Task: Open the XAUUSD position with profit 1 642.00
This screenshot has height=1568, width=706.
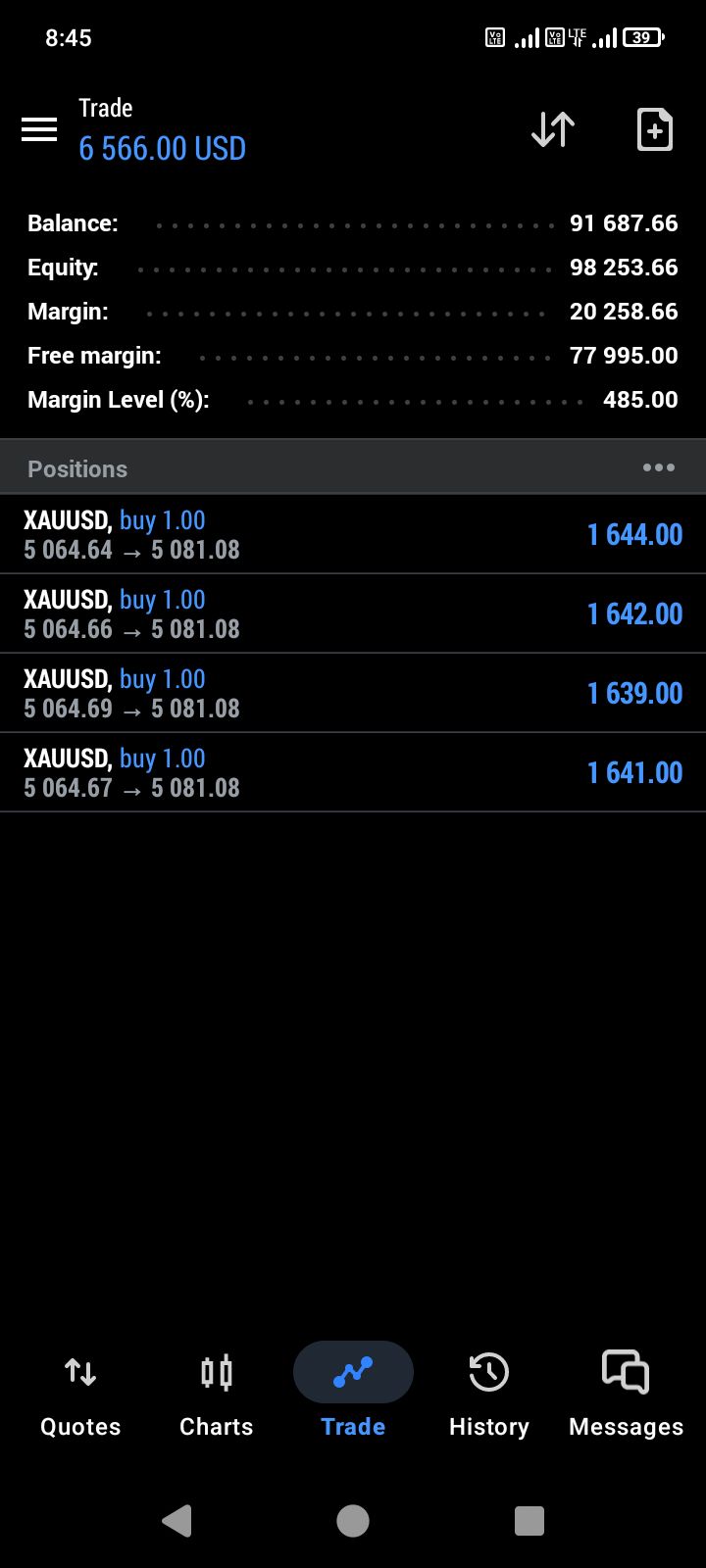Action: [353, 613]
